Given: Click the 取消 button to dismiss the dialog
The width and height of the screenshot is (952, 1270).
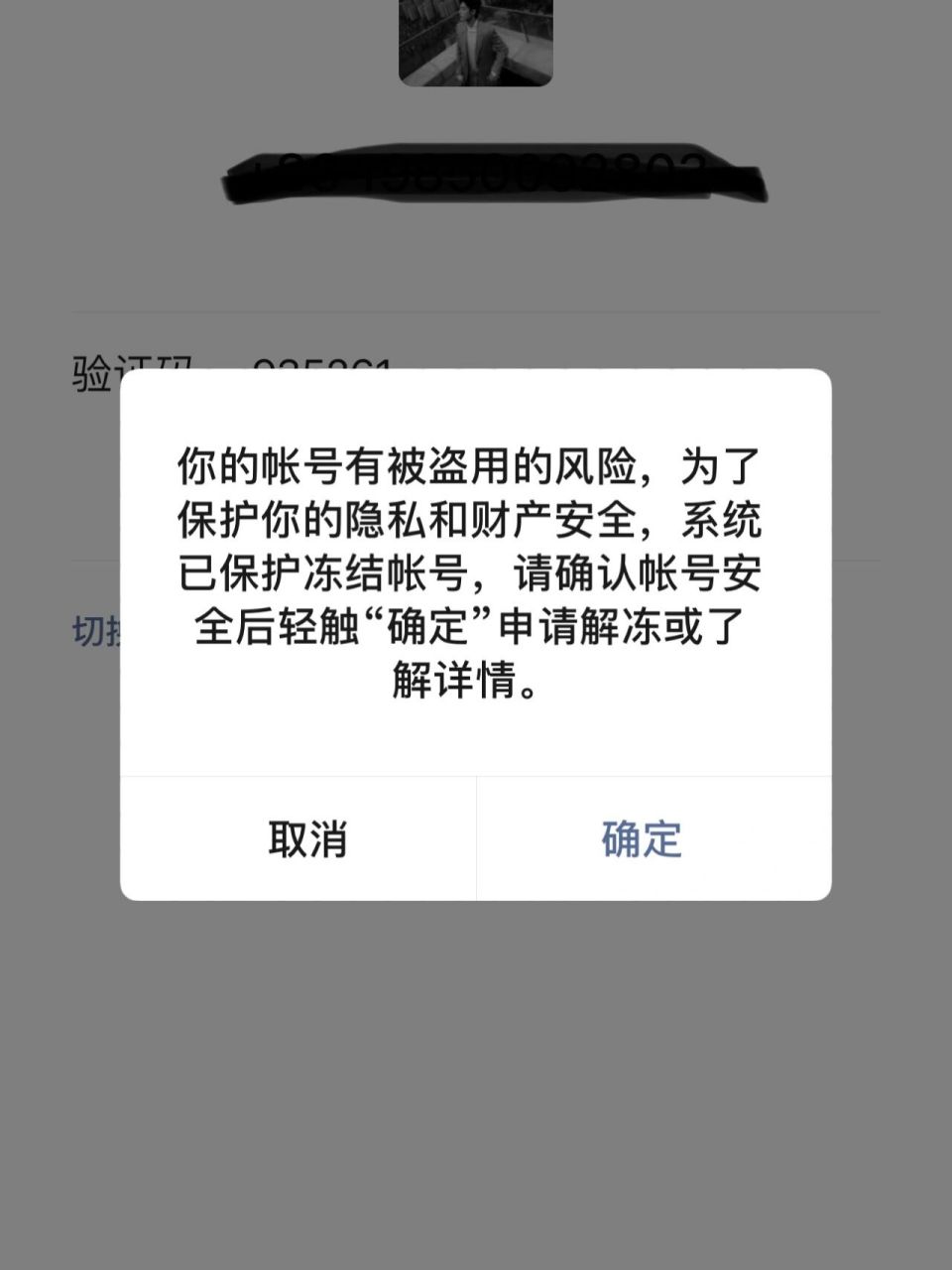Looking at the screenshot, I should tap(306, 840).
